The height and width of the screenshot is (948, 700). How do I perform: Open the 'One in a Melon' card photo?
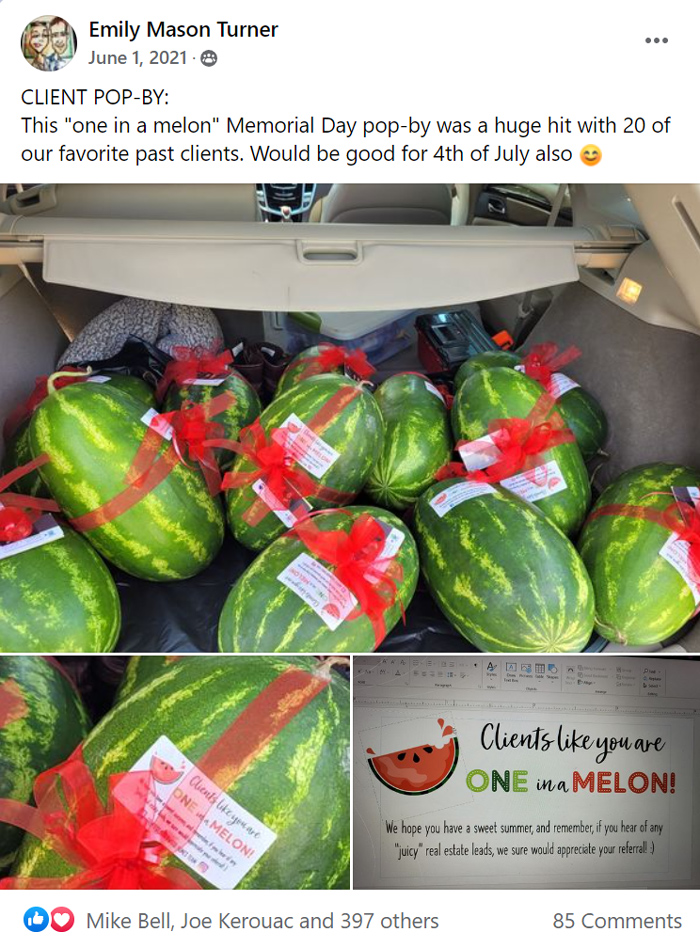tap(526, 772)
